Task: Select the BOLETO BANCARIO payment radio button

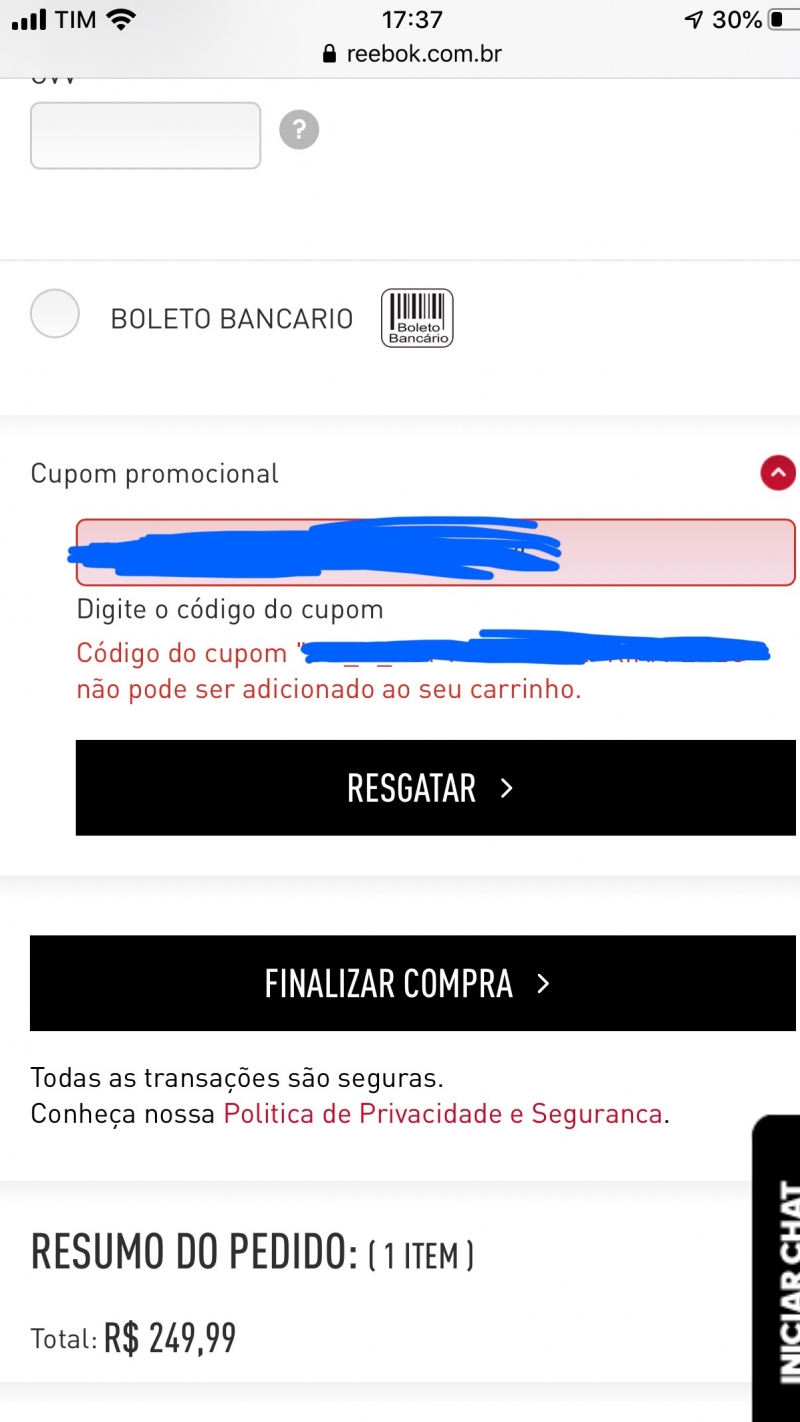Action: (54, 313)
